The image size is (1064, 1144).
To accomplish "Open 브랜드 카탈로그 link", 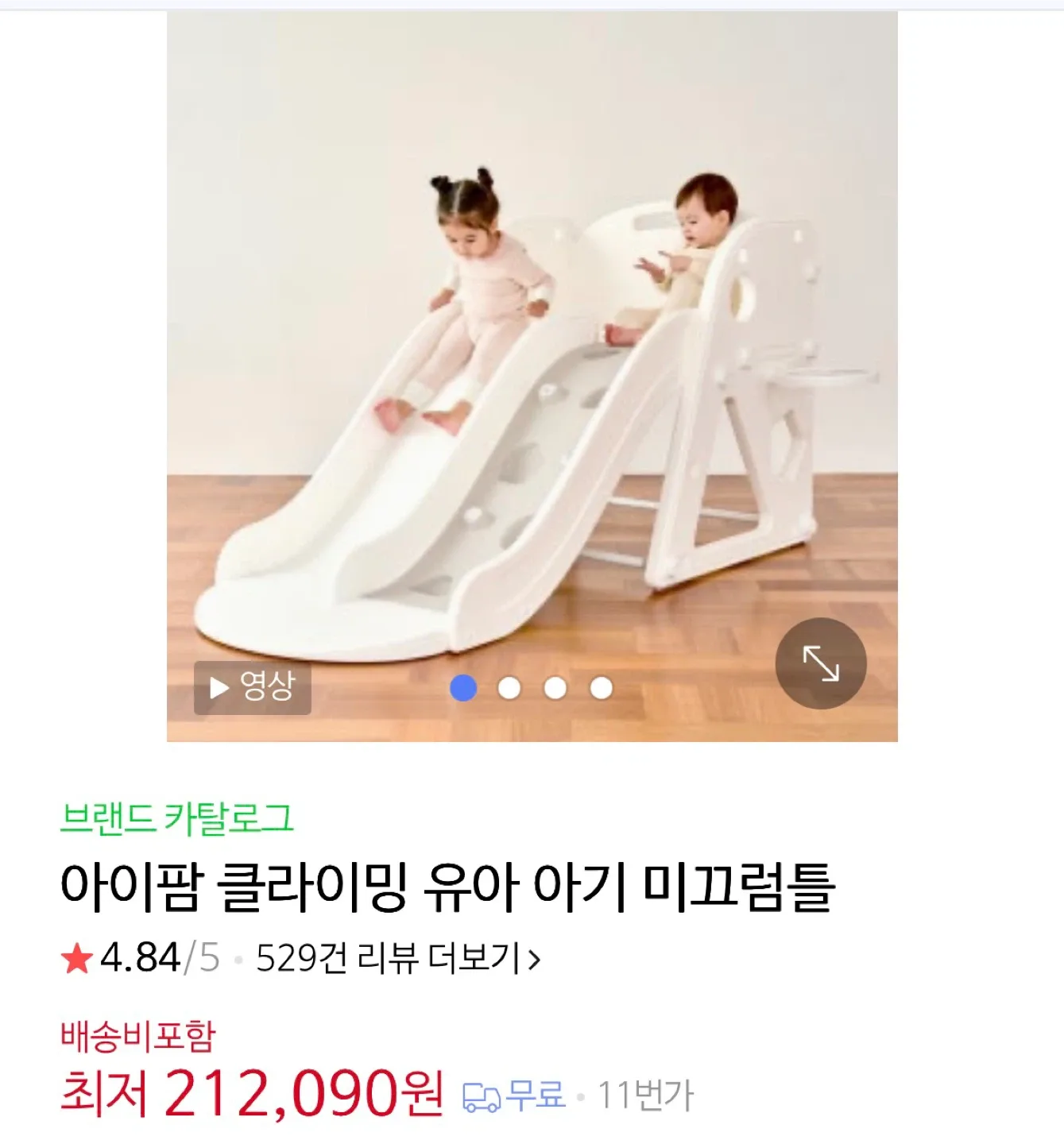I will coord(176,818).
